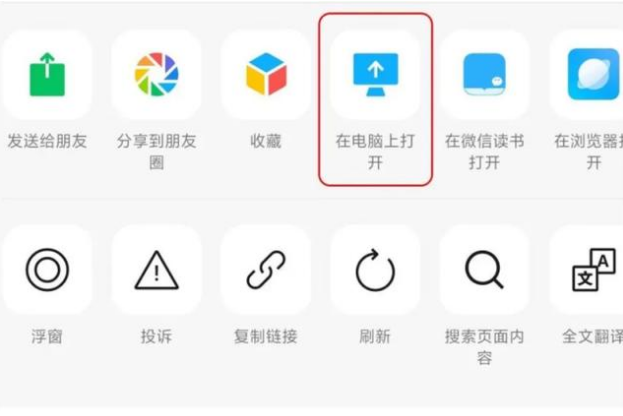Add page to Favorites (收藏)

(266, 75)
